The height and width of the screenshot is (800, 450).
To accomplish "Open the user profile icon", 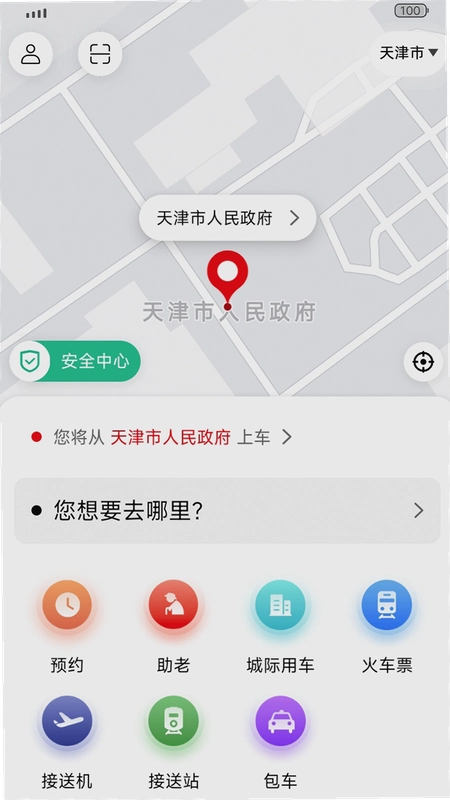I will [x=31, y=54].
